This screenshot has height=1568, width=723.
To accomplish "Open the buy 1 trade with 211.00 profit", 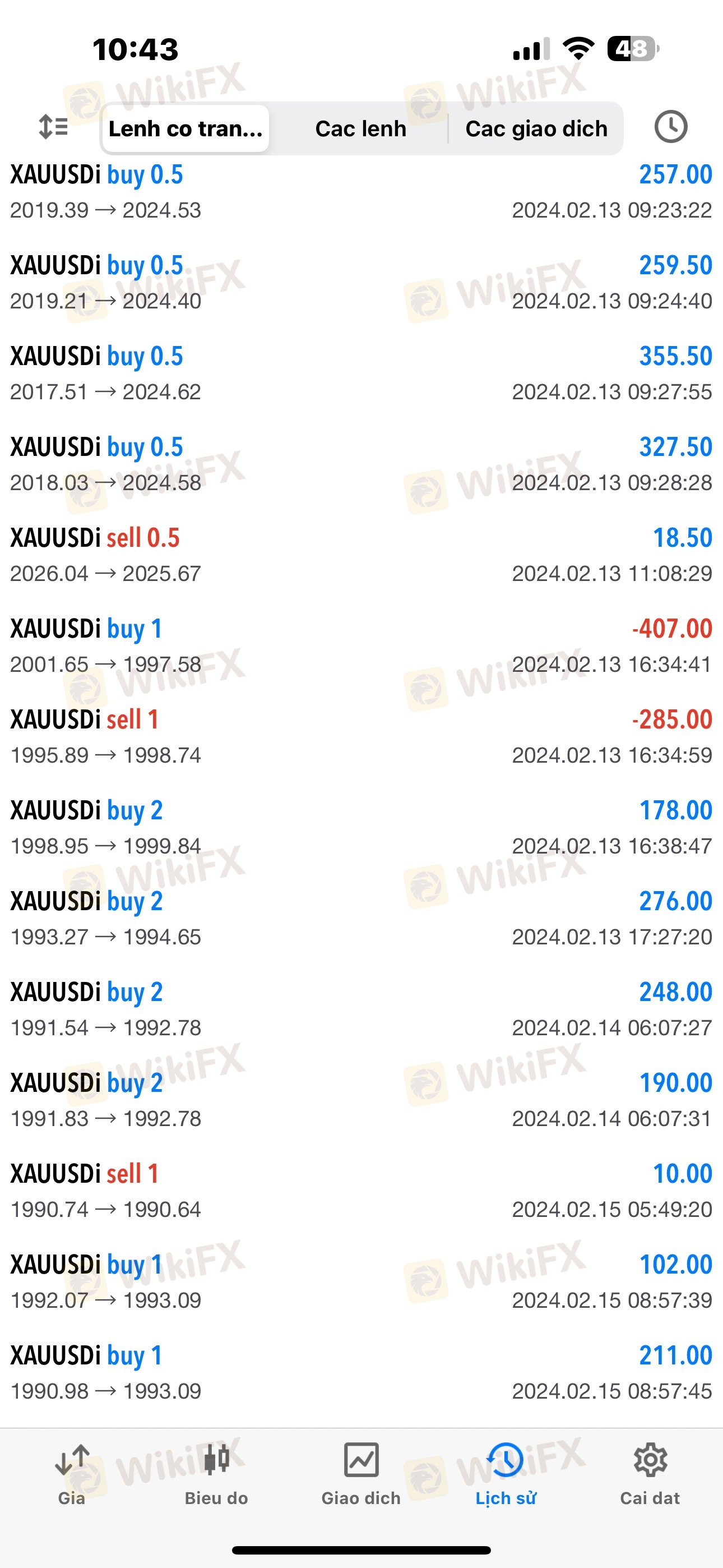I will tap(361, 1372).
